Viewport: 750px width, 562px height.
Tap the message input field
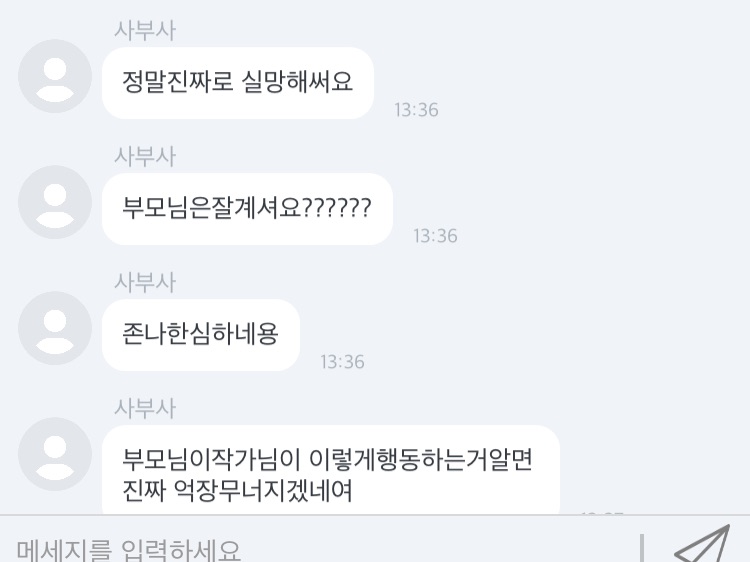click(320, 548)
